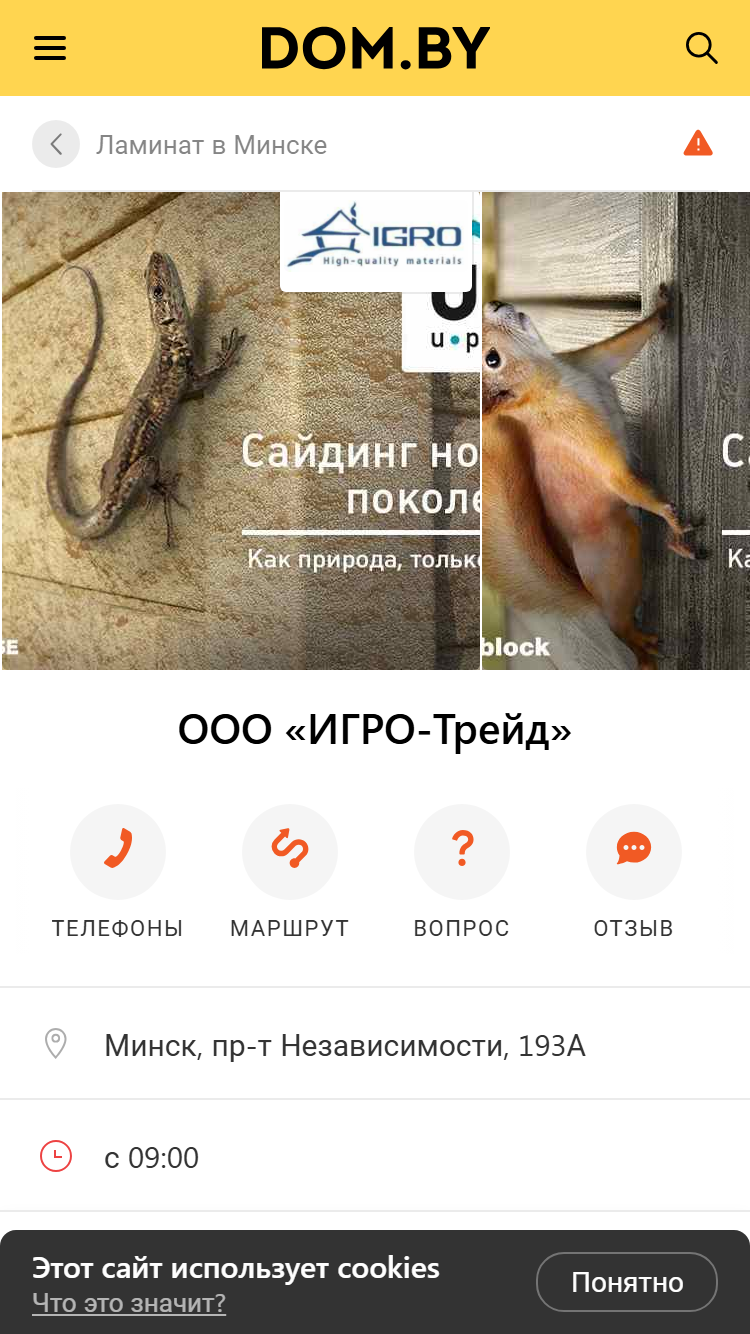Expand working hours с 09:00

coord(375,1157)
